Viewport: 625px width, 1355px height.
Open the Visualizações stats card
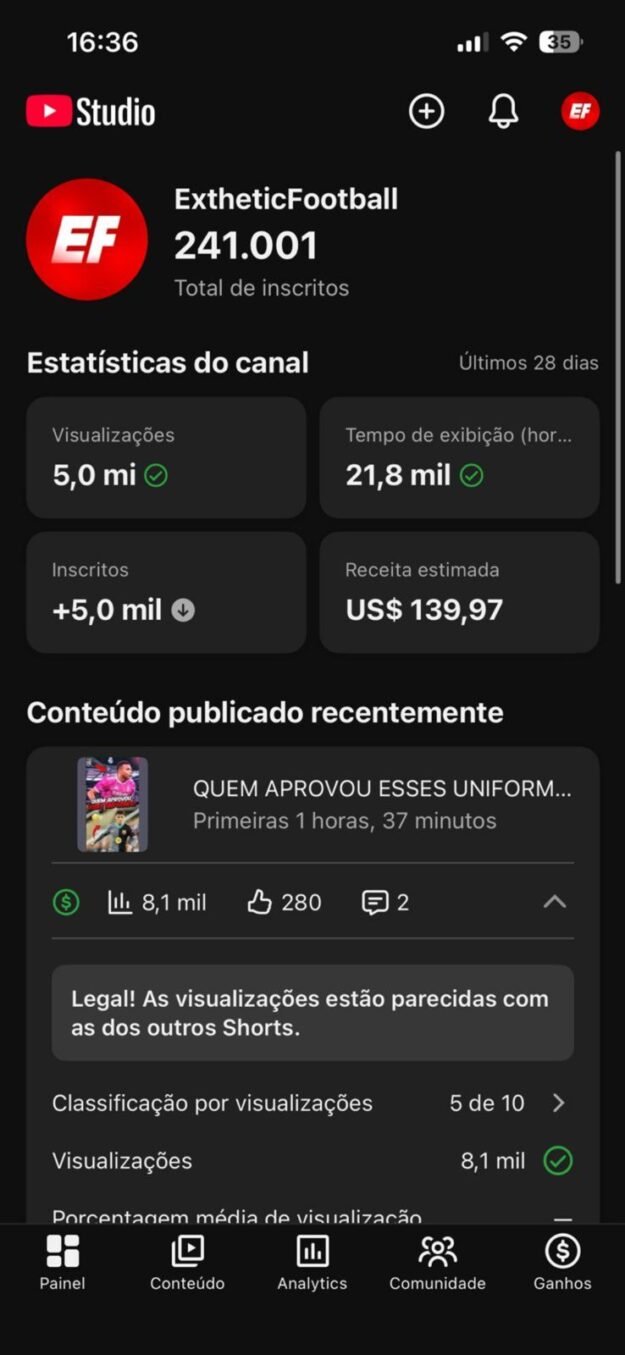[x=166, y=457]
